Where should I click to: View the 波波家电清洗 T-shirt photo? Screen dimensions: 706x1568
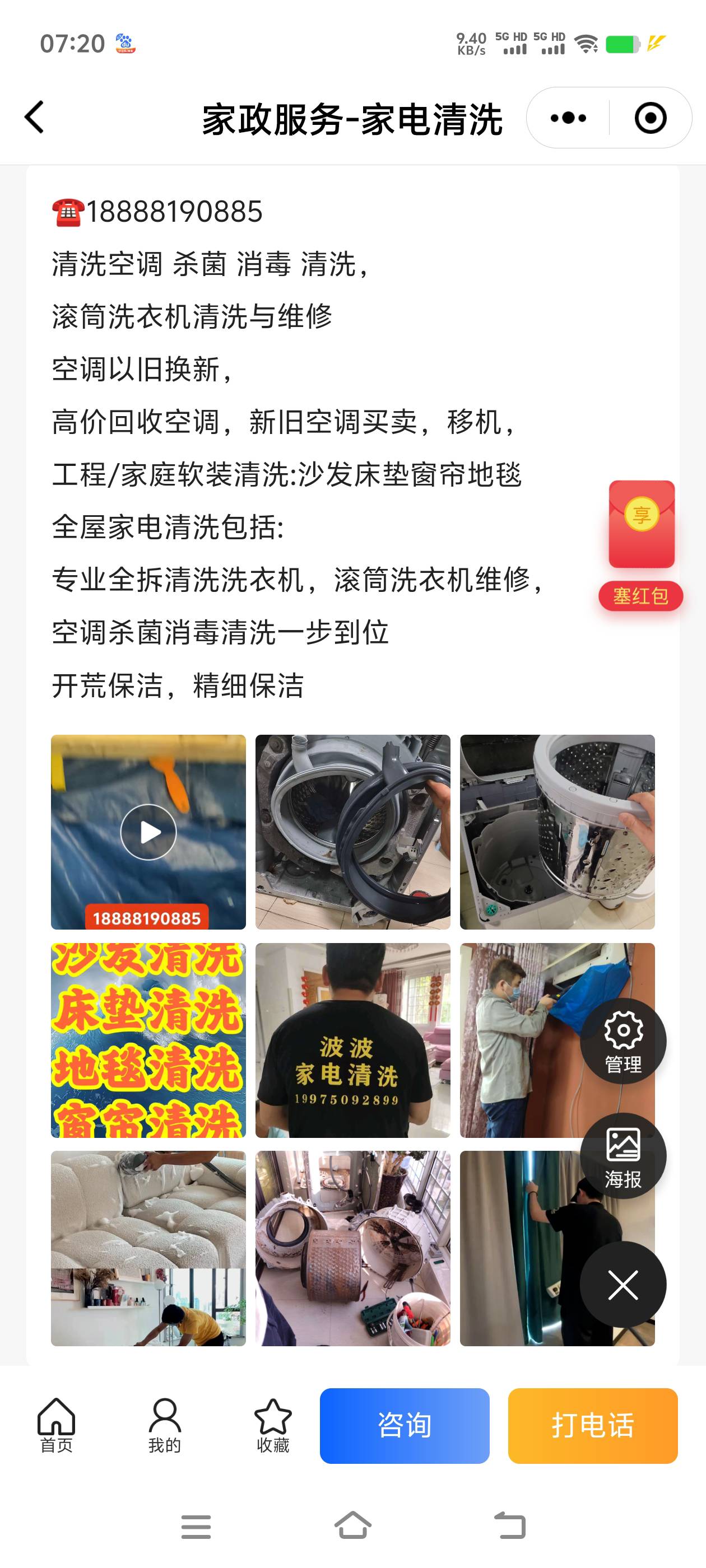[x=352, y=1040]
